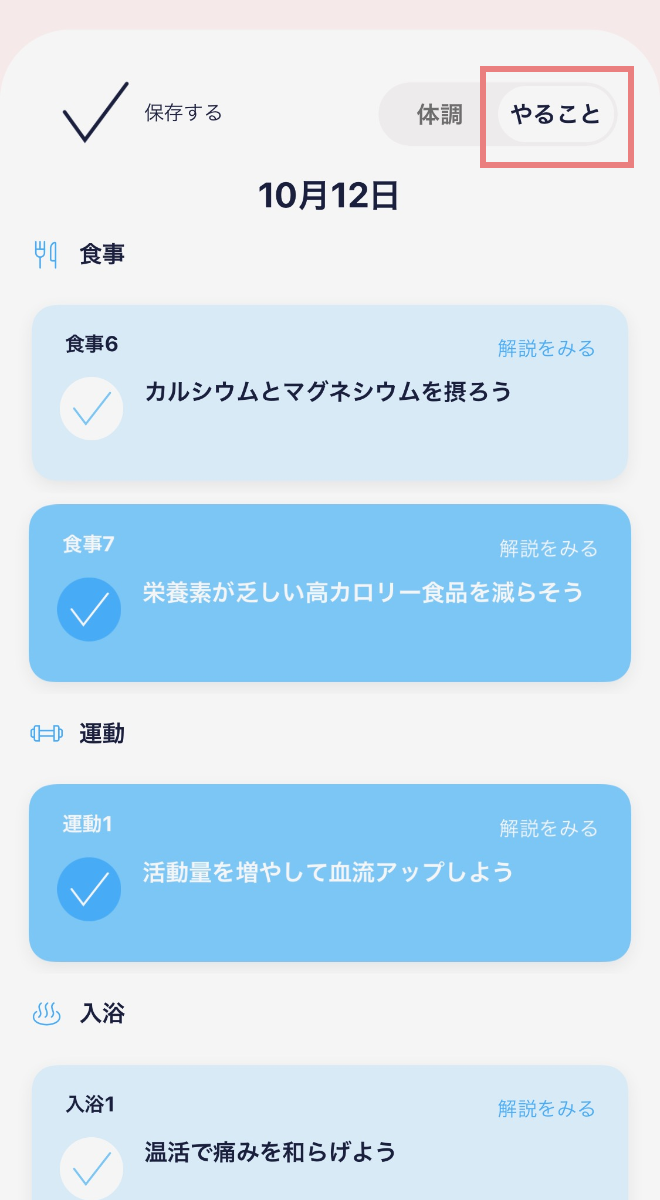The height and width of the screenshot is (1200, 660).
Task: Uncheck 栄養素が乏しい高カロリー食品を減らそう
Action: coord(89,609)
